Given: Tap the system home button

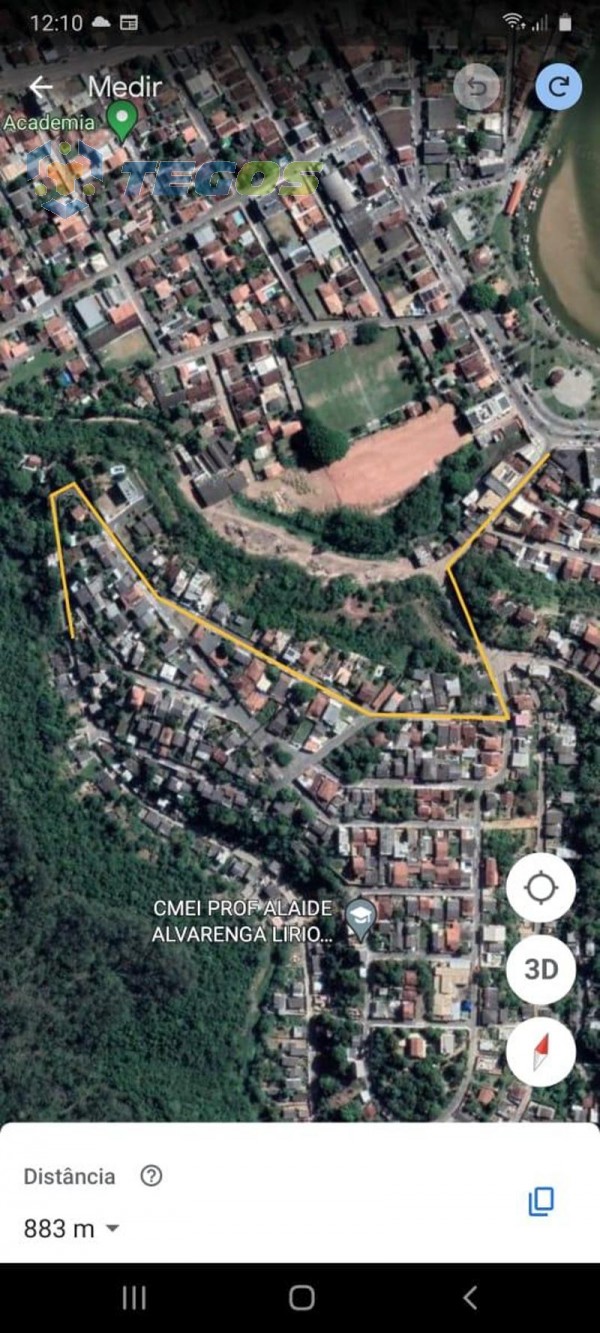Looking at the screenshot, I should pos(301,1298).
